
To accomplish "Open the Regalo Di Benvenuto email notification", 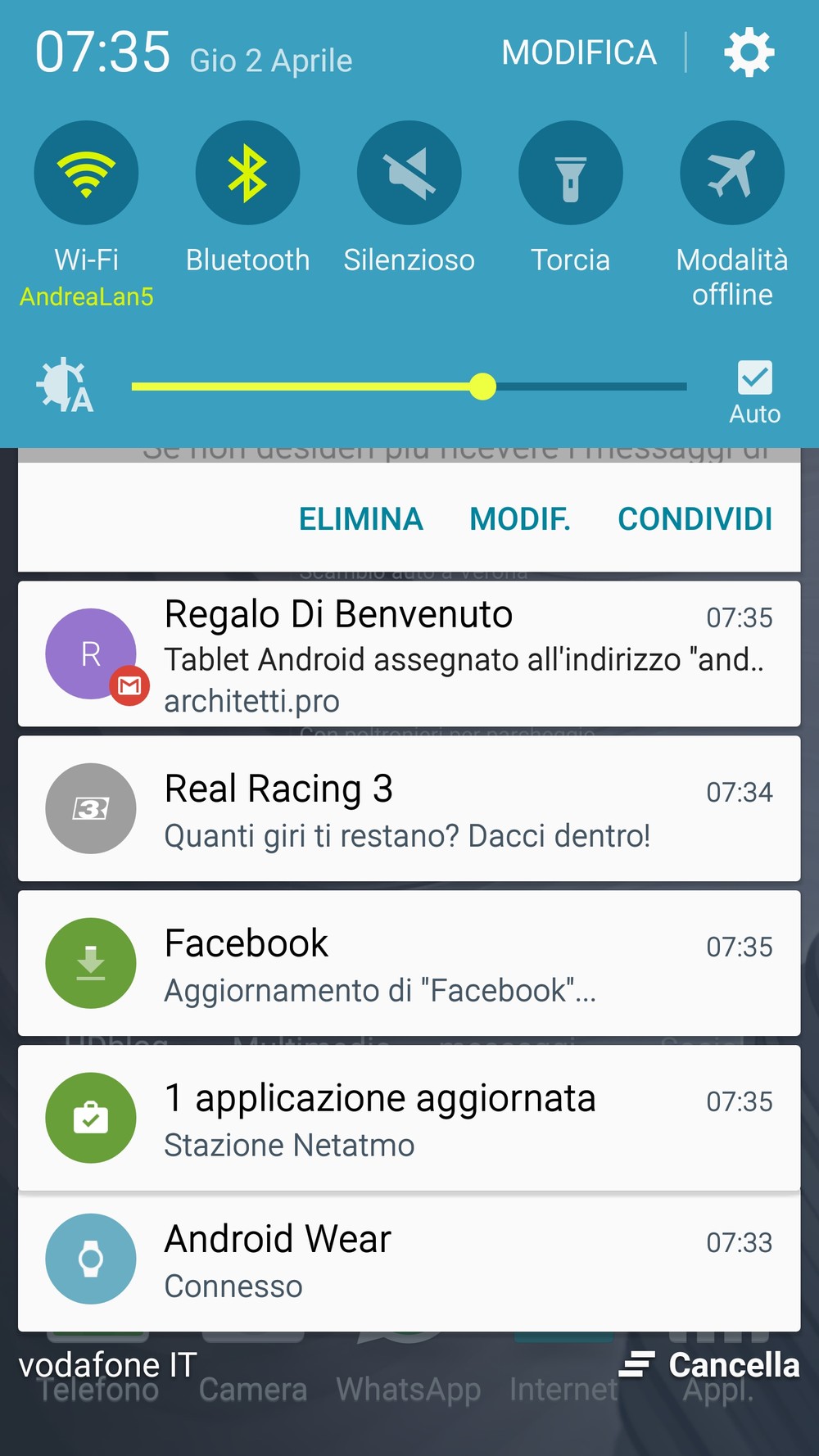I will point(409,654).
